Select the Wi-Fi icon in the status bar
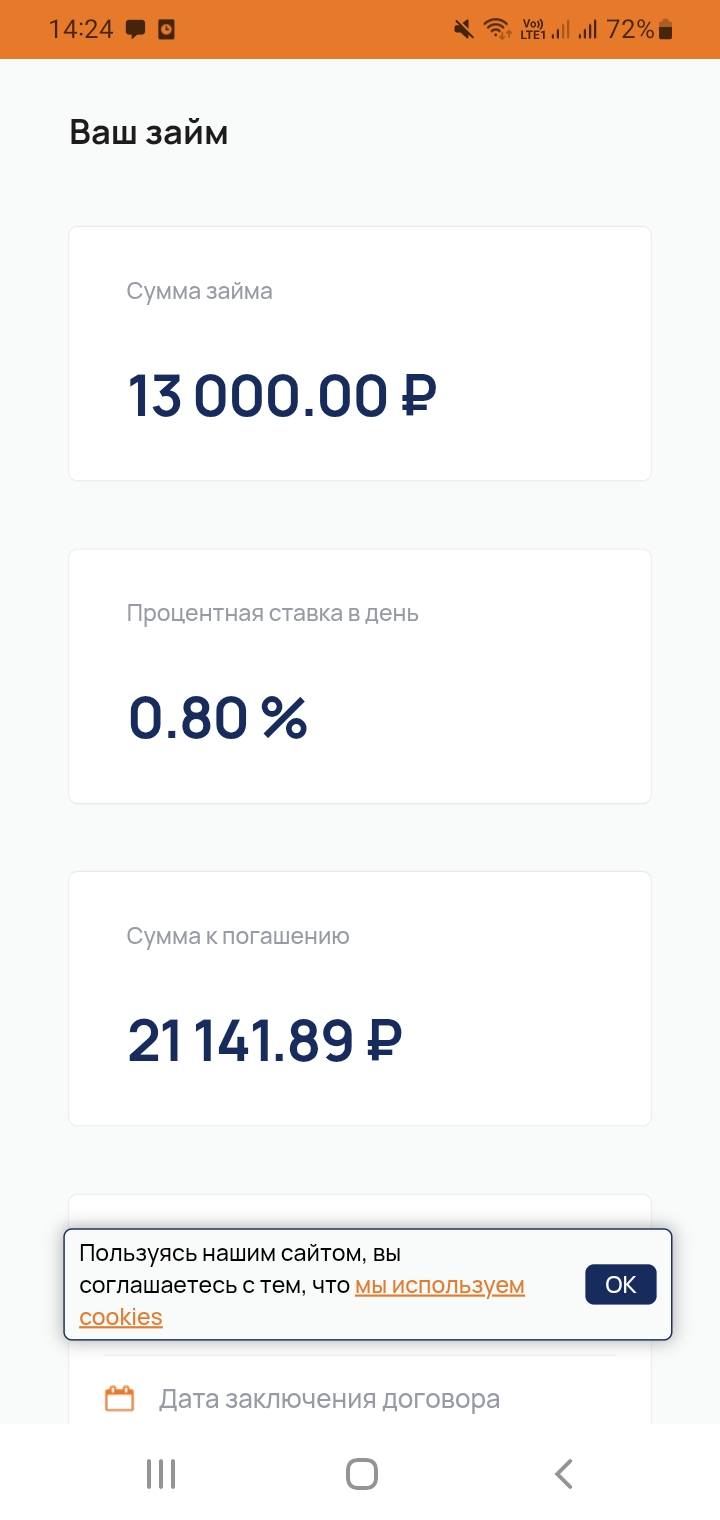Image resolution: width=720 pixels, height=1520 pixels. (497, 29)
